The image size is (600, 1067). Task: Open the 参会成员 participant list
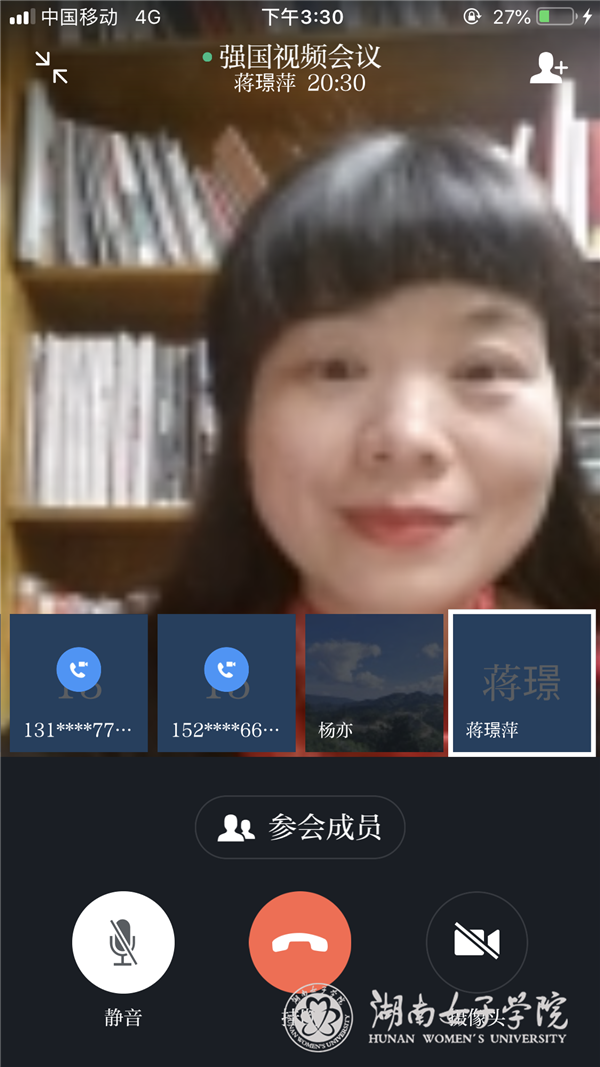pos(300,827)
